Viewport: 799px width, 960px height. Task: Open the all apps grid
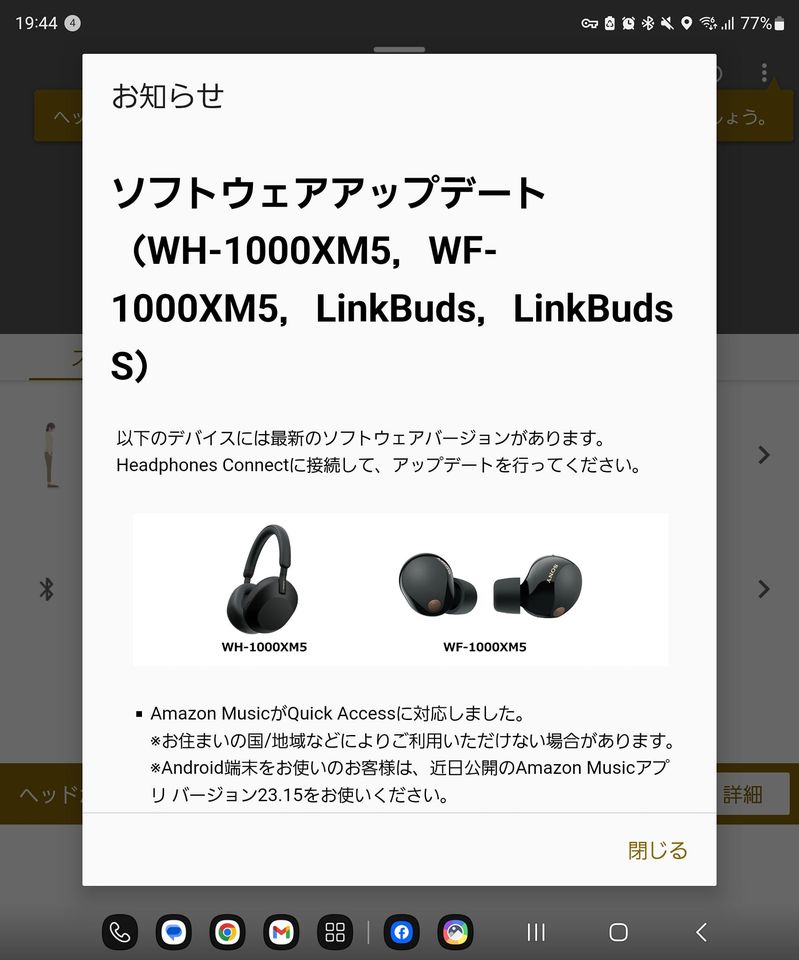point(335,932)
